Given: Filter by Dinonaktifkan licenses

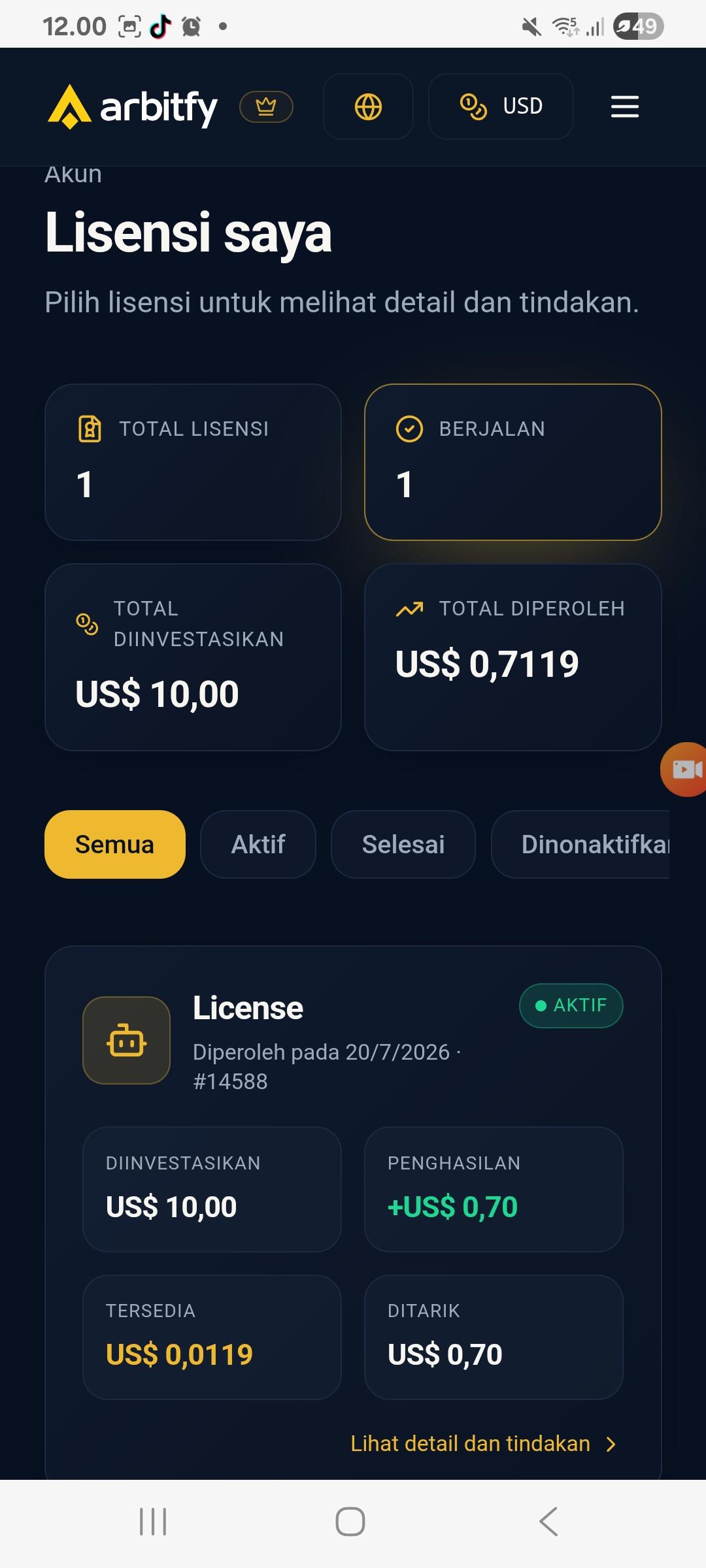Looking at the screenshot, I should click(580, 844).
